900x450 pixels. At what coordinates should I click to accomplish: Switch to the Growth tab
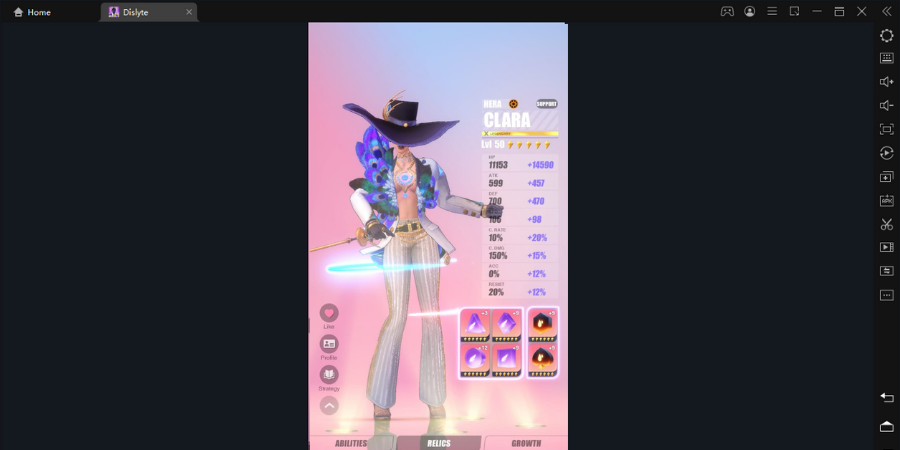pos(526,443)
